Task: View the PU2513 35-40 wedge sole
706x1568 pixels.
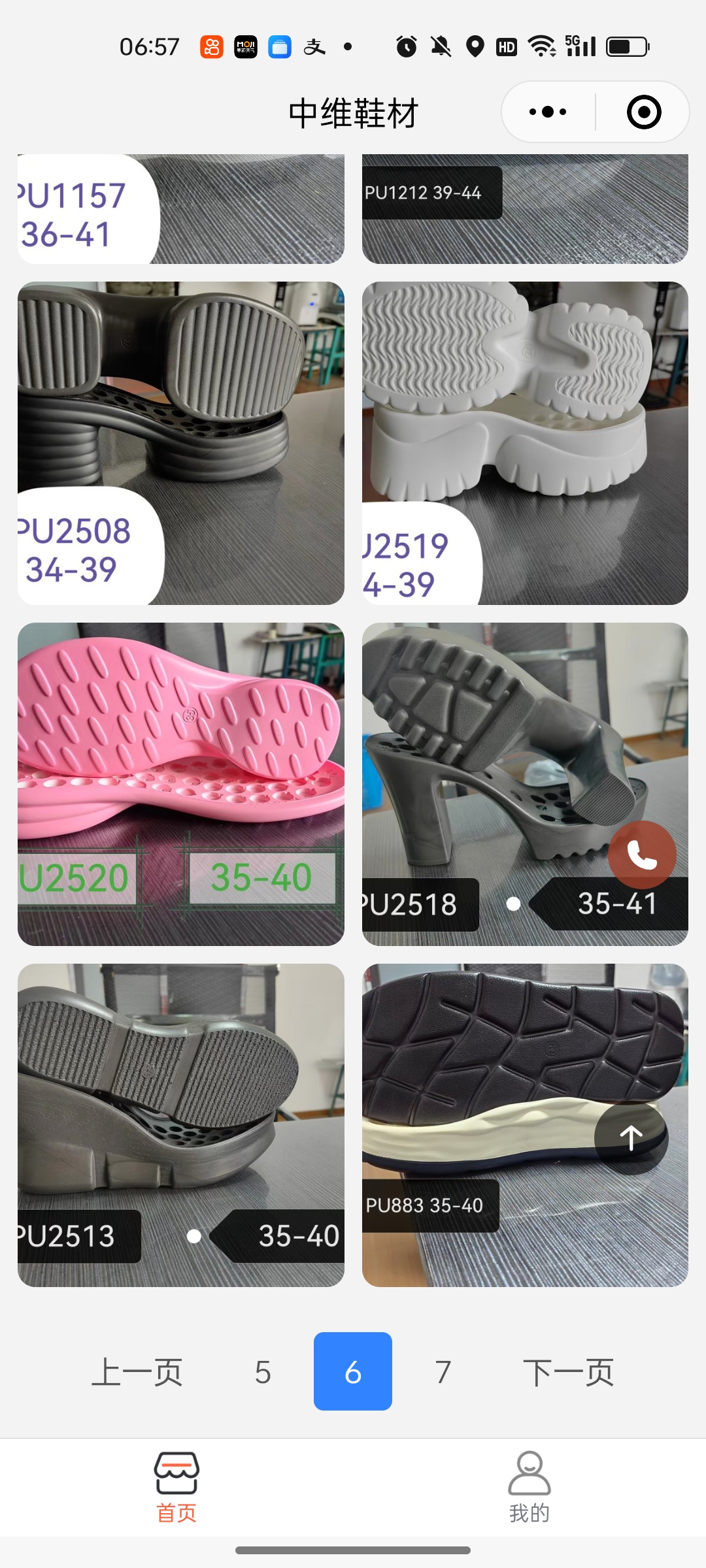Action: pos(180,1125)
